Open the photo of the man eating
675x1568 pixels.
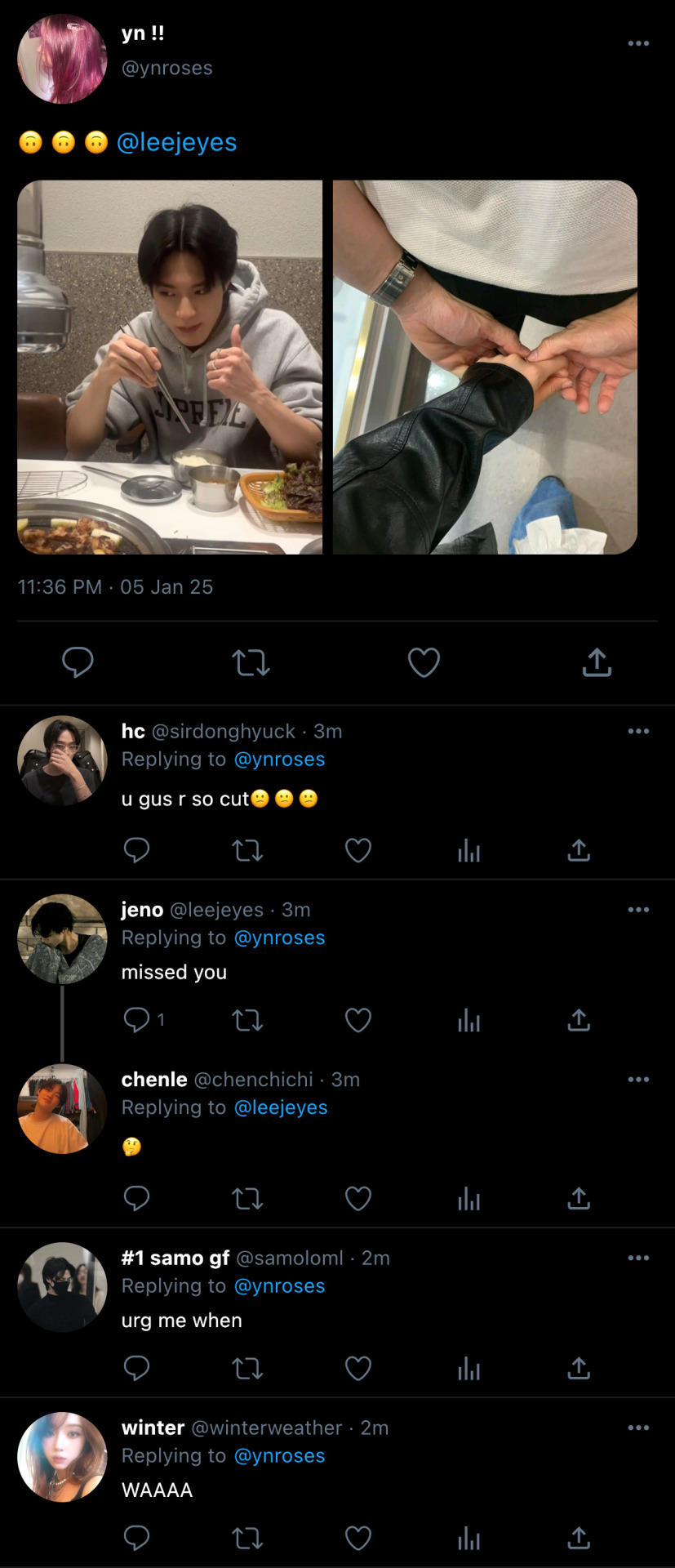point(170,367)
